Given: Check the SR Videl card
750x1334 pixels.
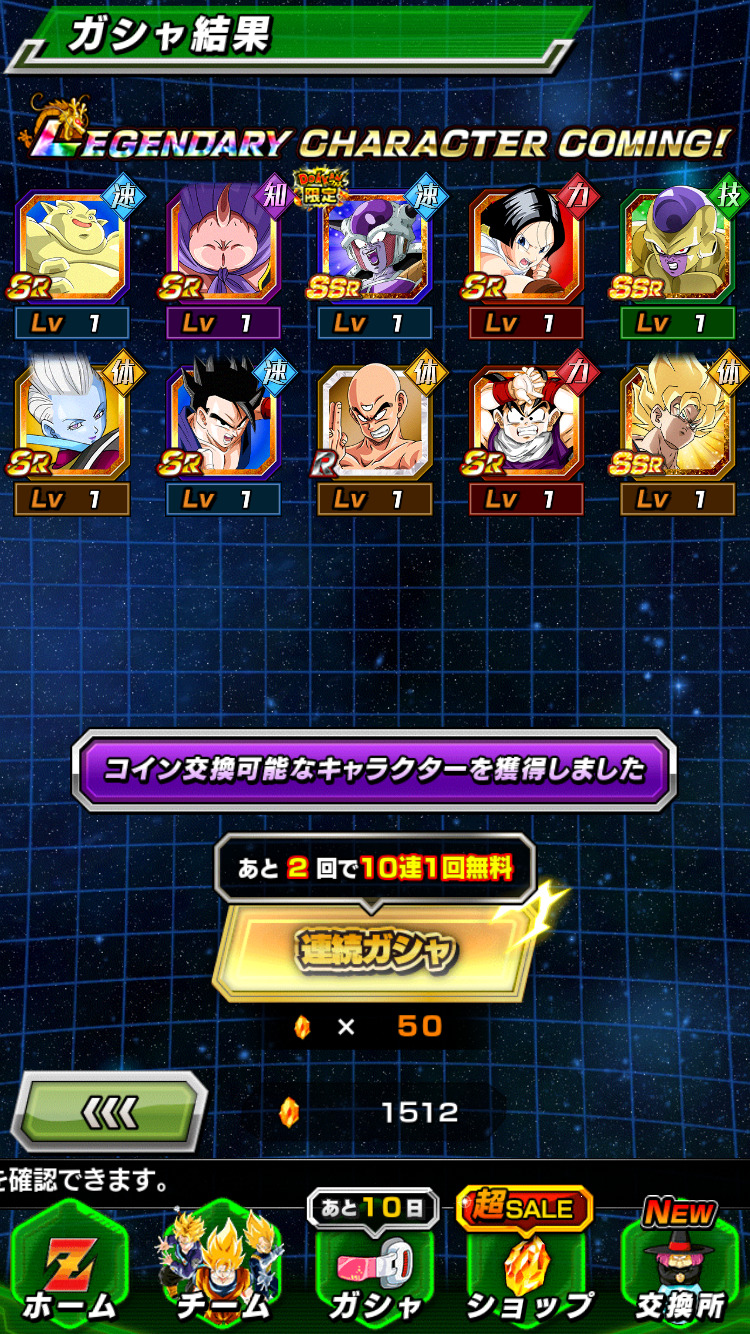Looking at the screenshot, I should (527, 248).
